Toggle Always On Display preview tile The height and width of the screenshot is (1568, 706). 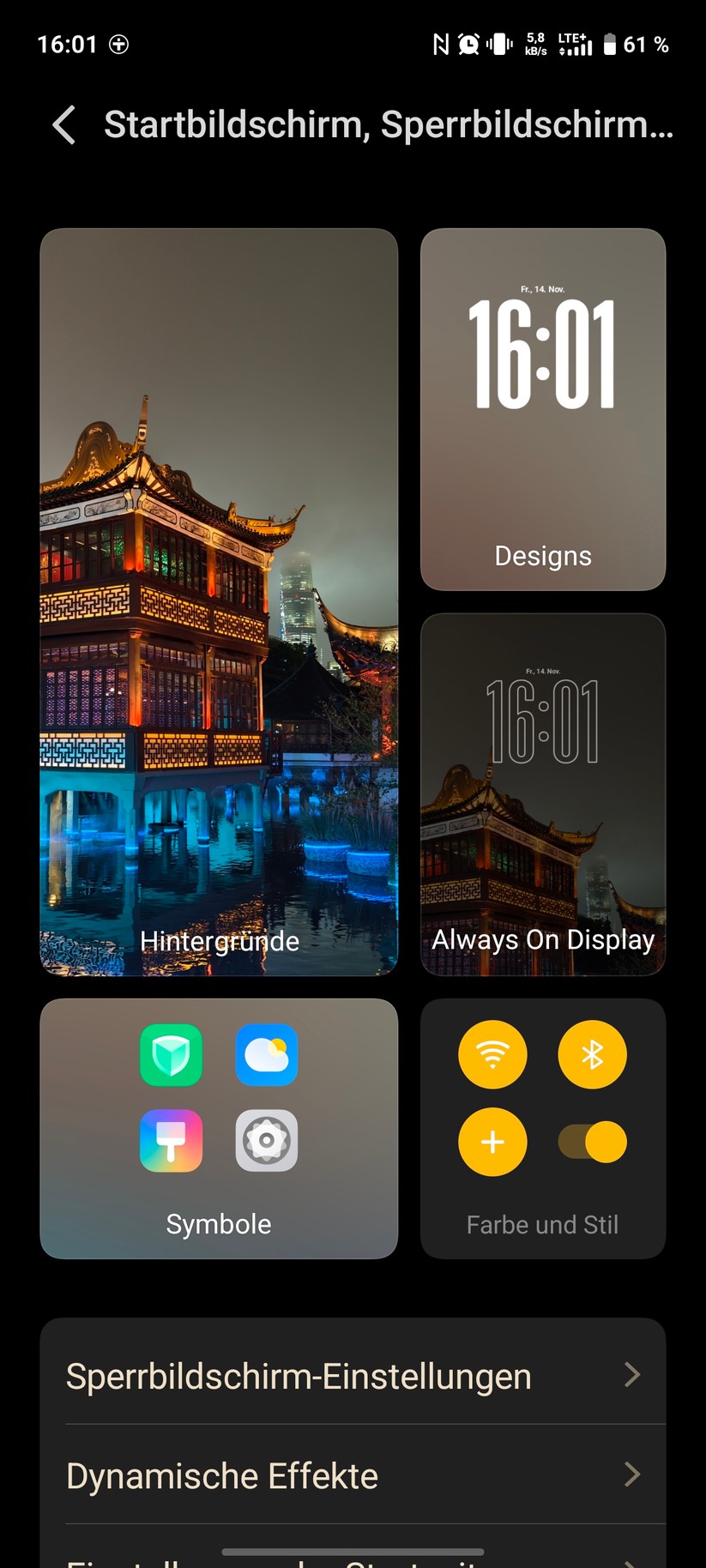[x=542, y=793]
